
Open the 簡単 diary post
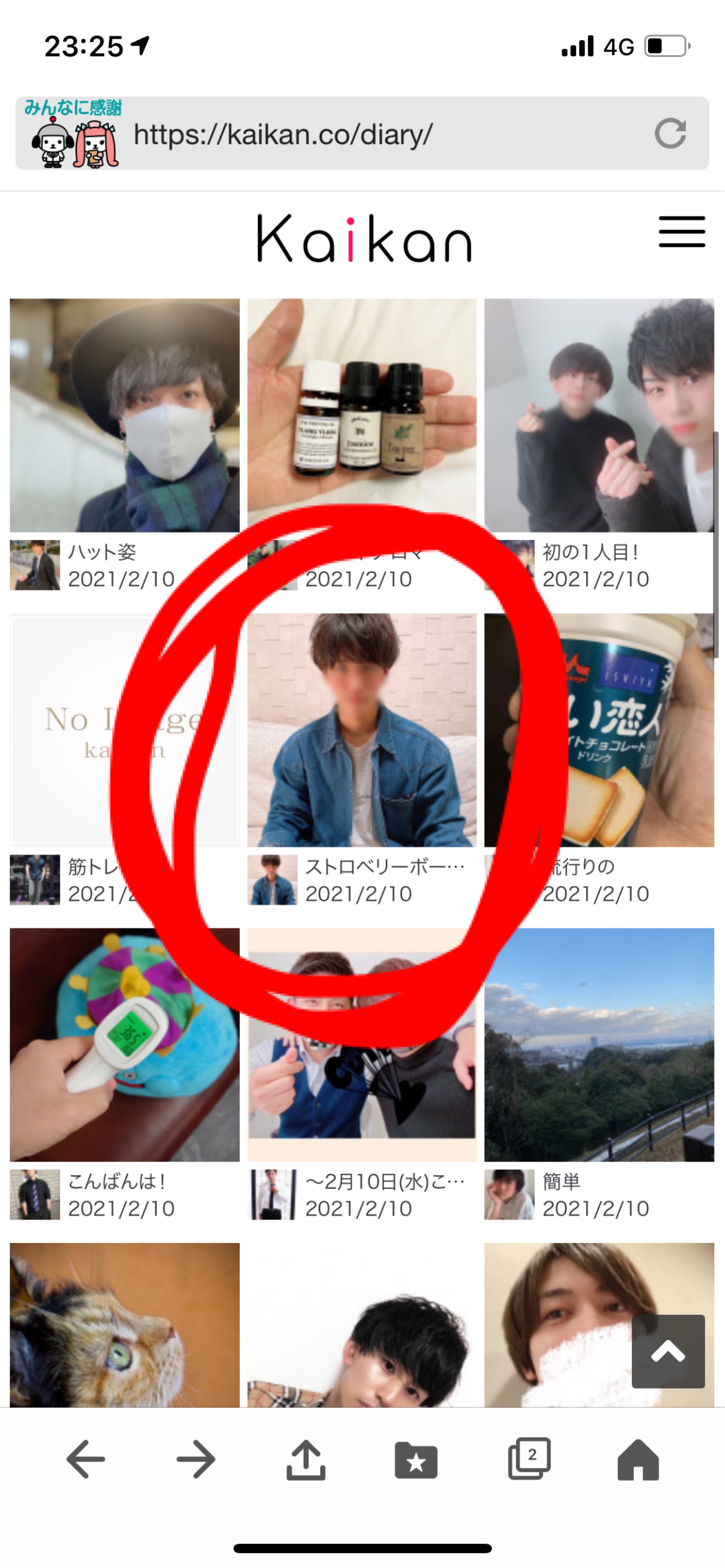click(x=599, y=1045)
